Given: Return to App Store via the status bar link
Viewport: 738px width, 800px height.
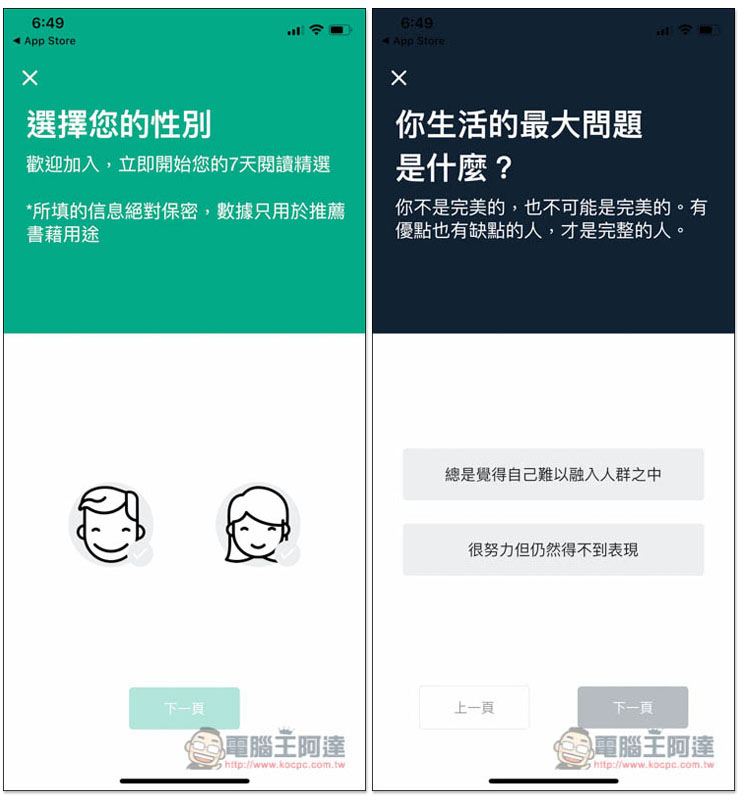Looking at the screenshot, I should point(44,41).
